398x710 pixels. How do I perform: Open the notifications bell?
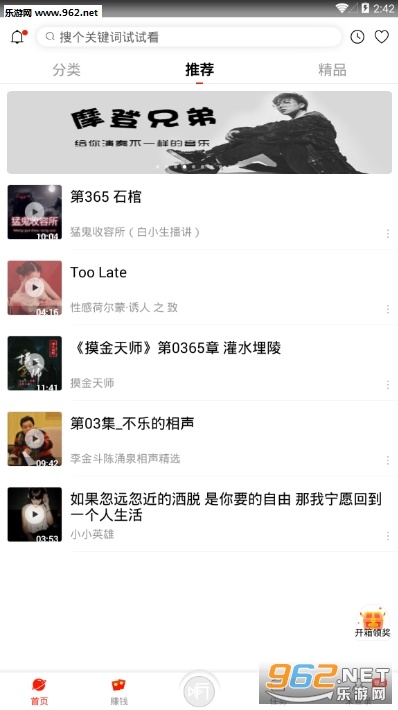click(x=18, y=37)
